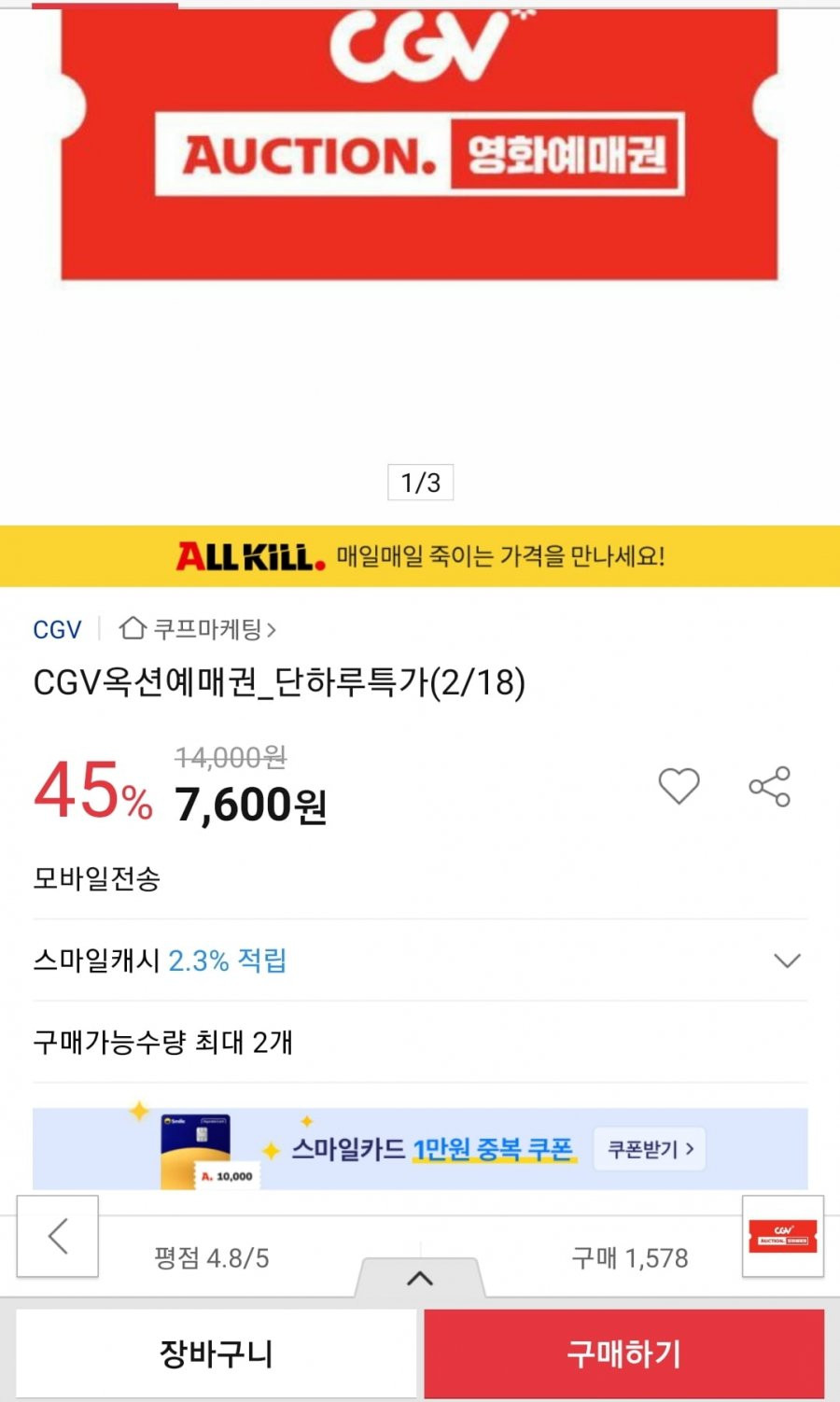Viewport: 840px width, 1402px height.
Task: Go back with the left arrow button
Action: pyautogui.click(x=58, y=1236)
